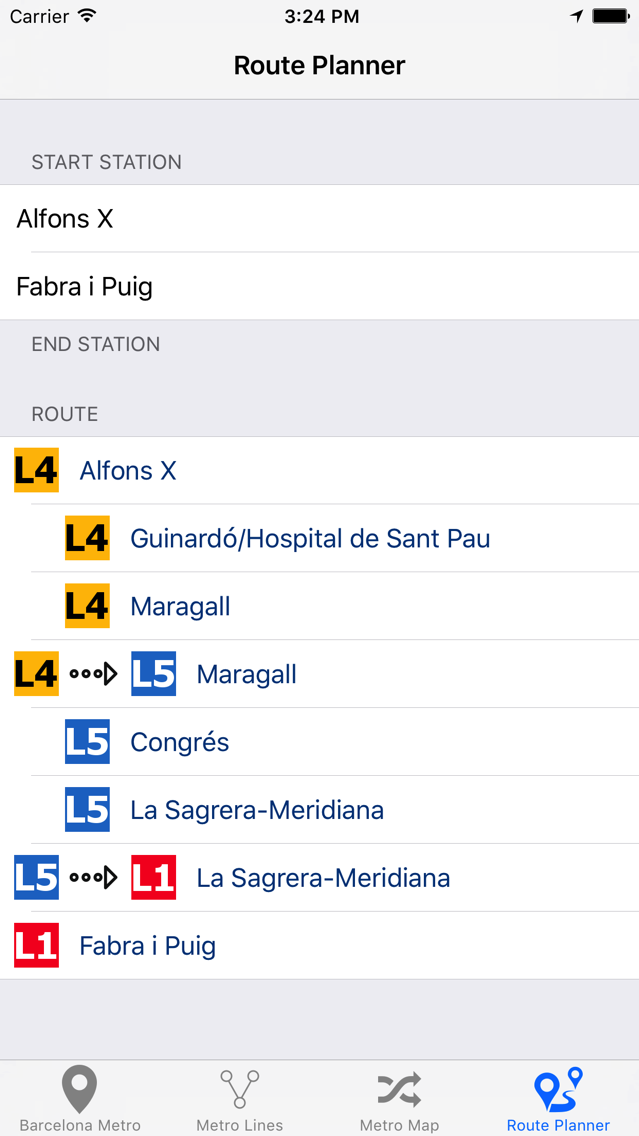Open the L4 Guinardó/Hospital de Sant Pau stop
Viewport: 639px width, 1136px height.
tap(320, 538)
